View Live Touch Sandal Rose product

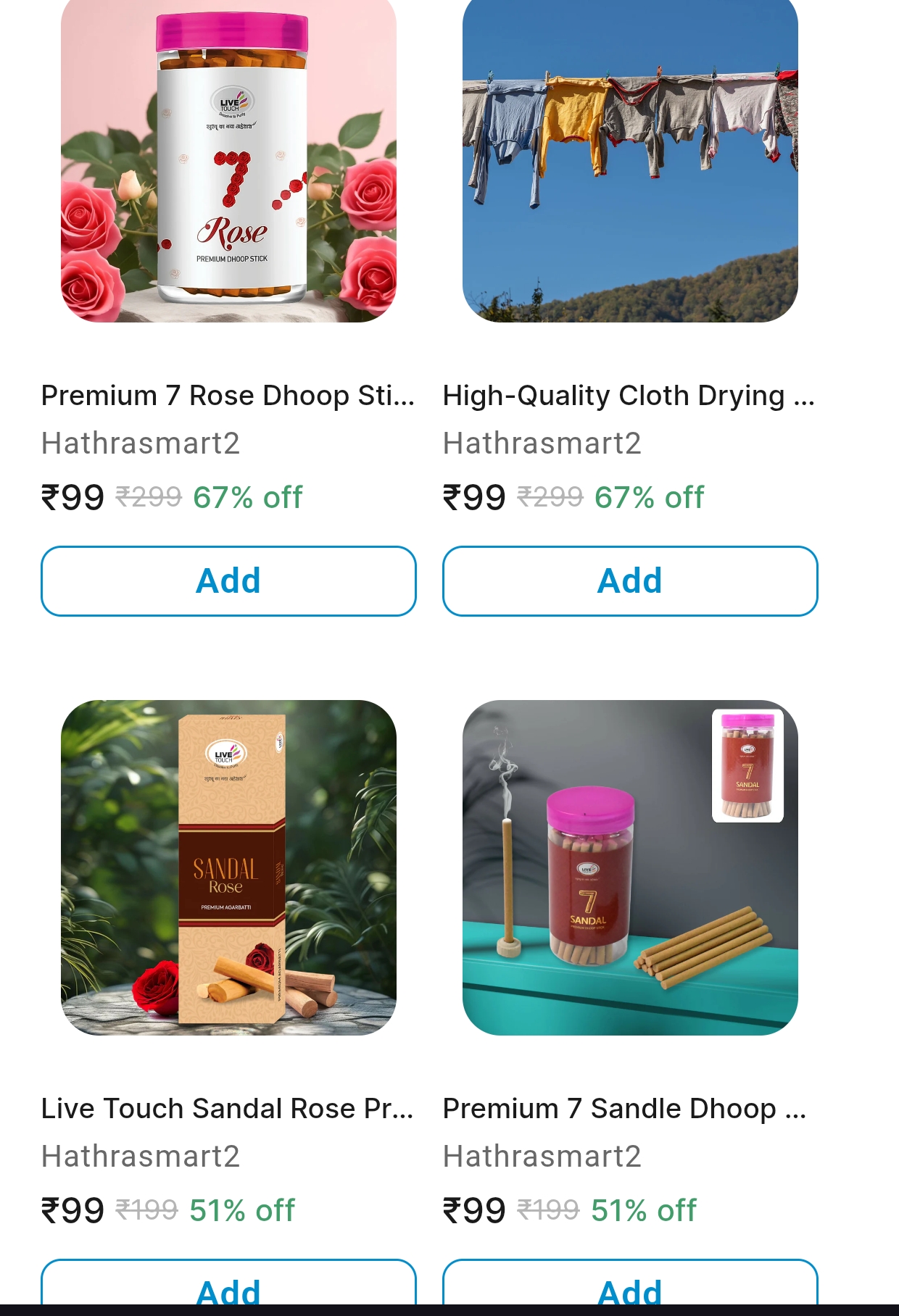click(228, 867)
